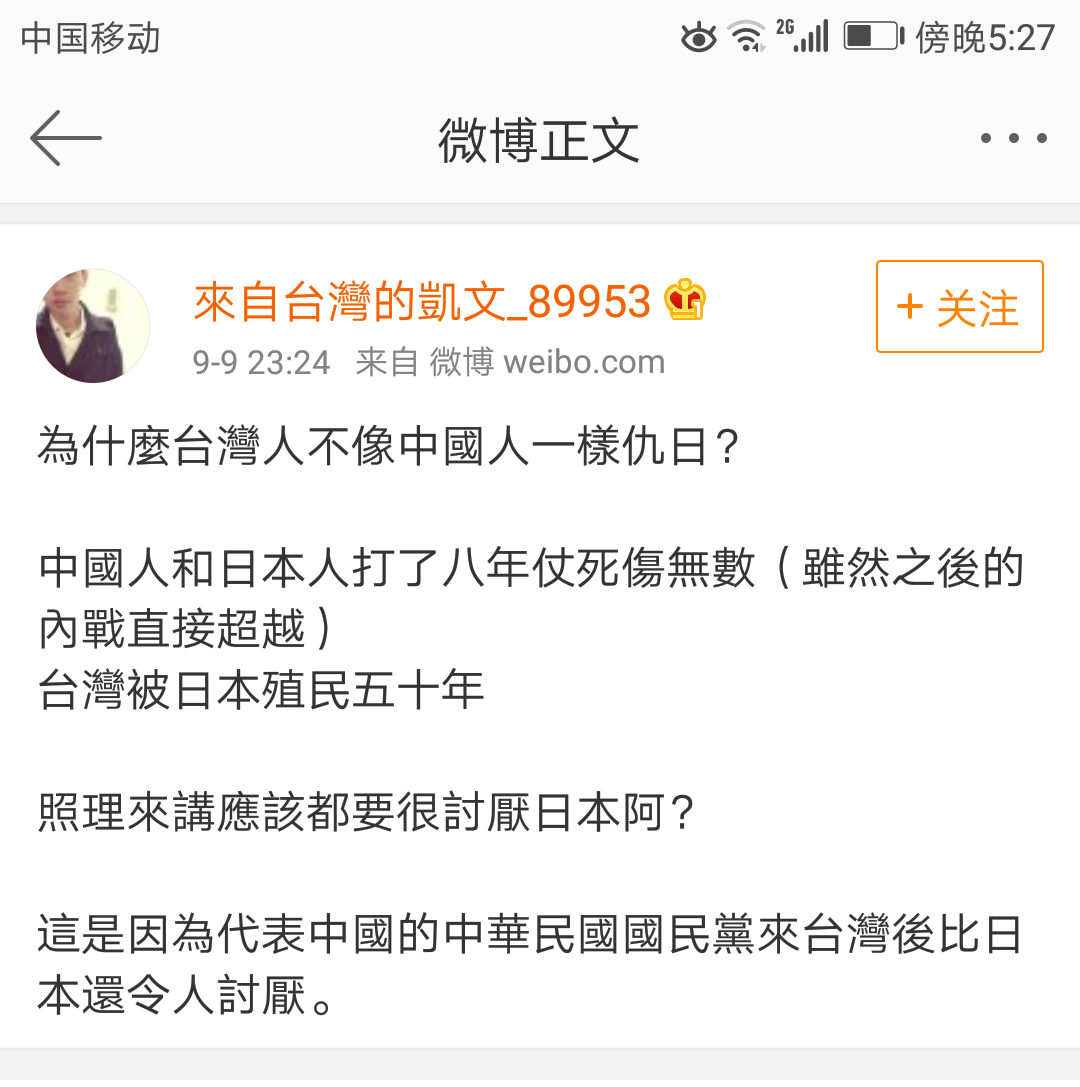This screenshot has width=1080, height=1087.
Task: Tap the battery level indicator
Action: 871,36
